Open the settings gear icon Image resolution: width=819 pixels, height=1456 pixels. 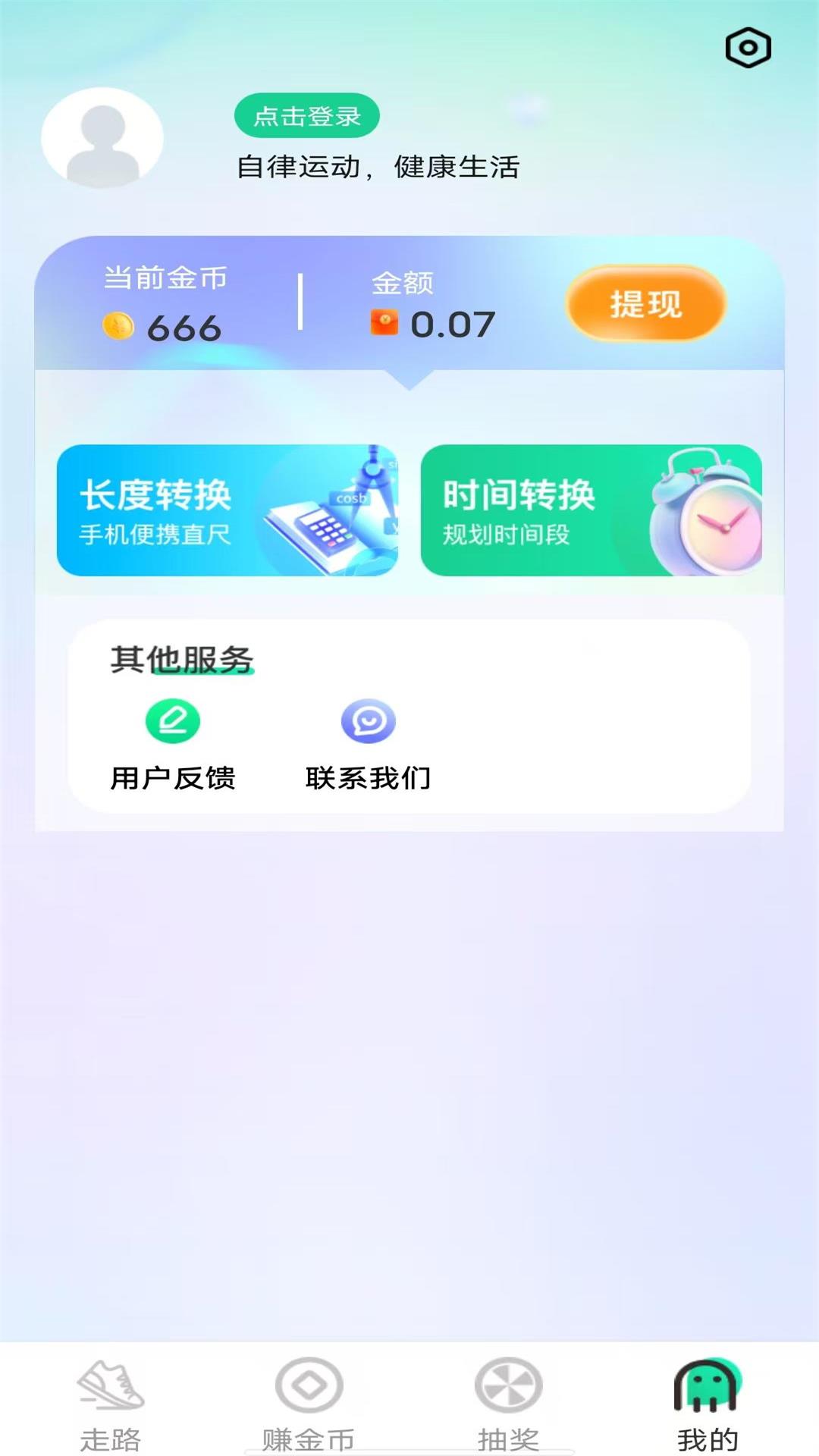point(748,47)
